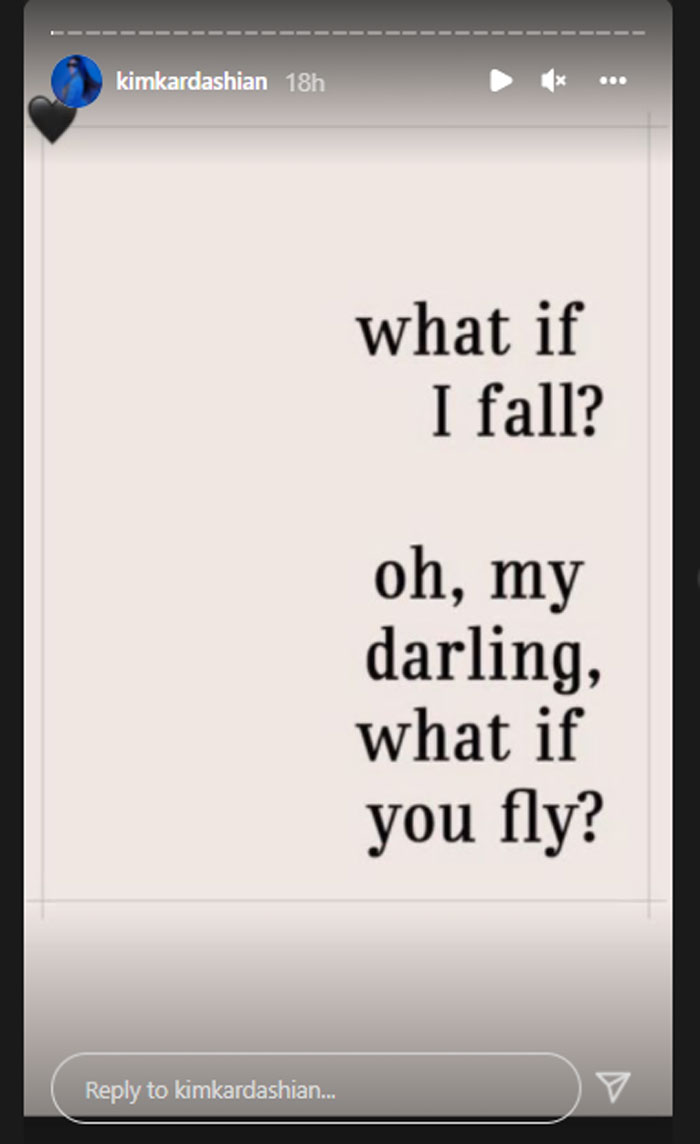Tap the kimkardashian username

tap(191, 81)
